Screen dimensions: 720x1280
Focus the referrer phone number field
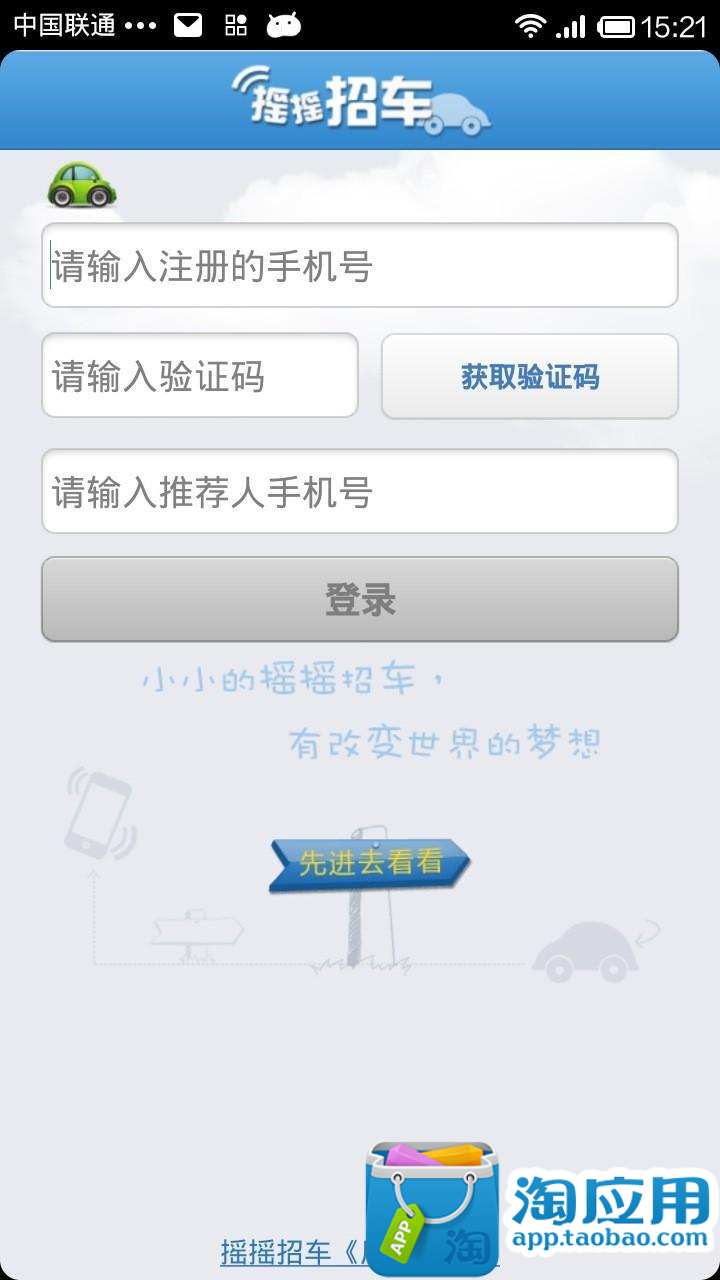click(360, 492)
